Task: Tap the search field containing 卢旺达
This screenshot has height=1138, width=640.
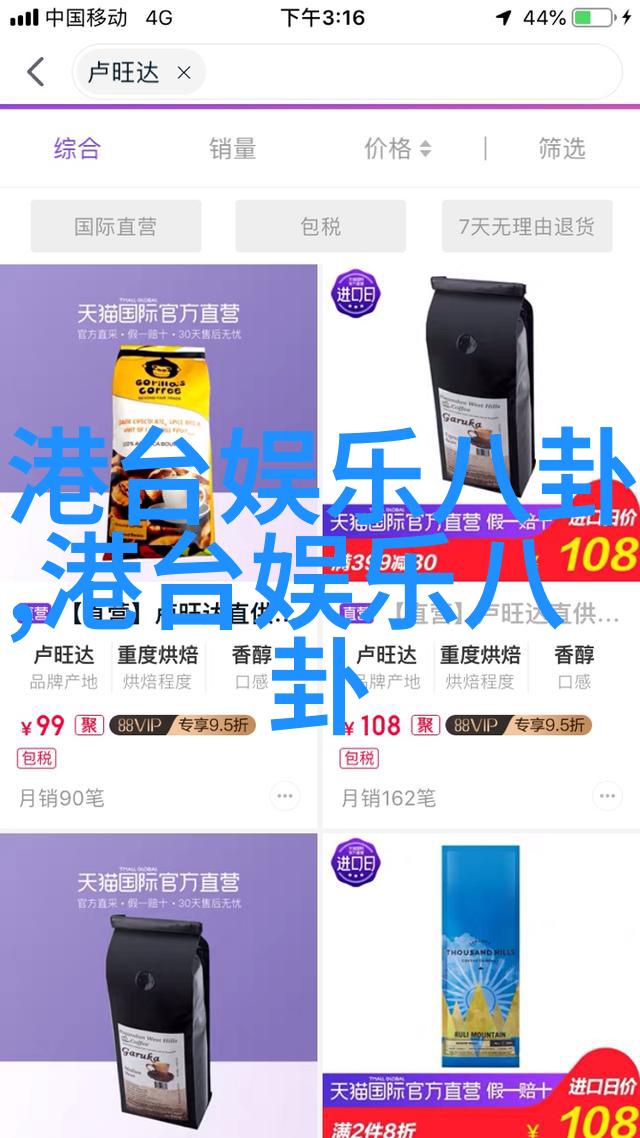Action: click(x=400, y=73)
